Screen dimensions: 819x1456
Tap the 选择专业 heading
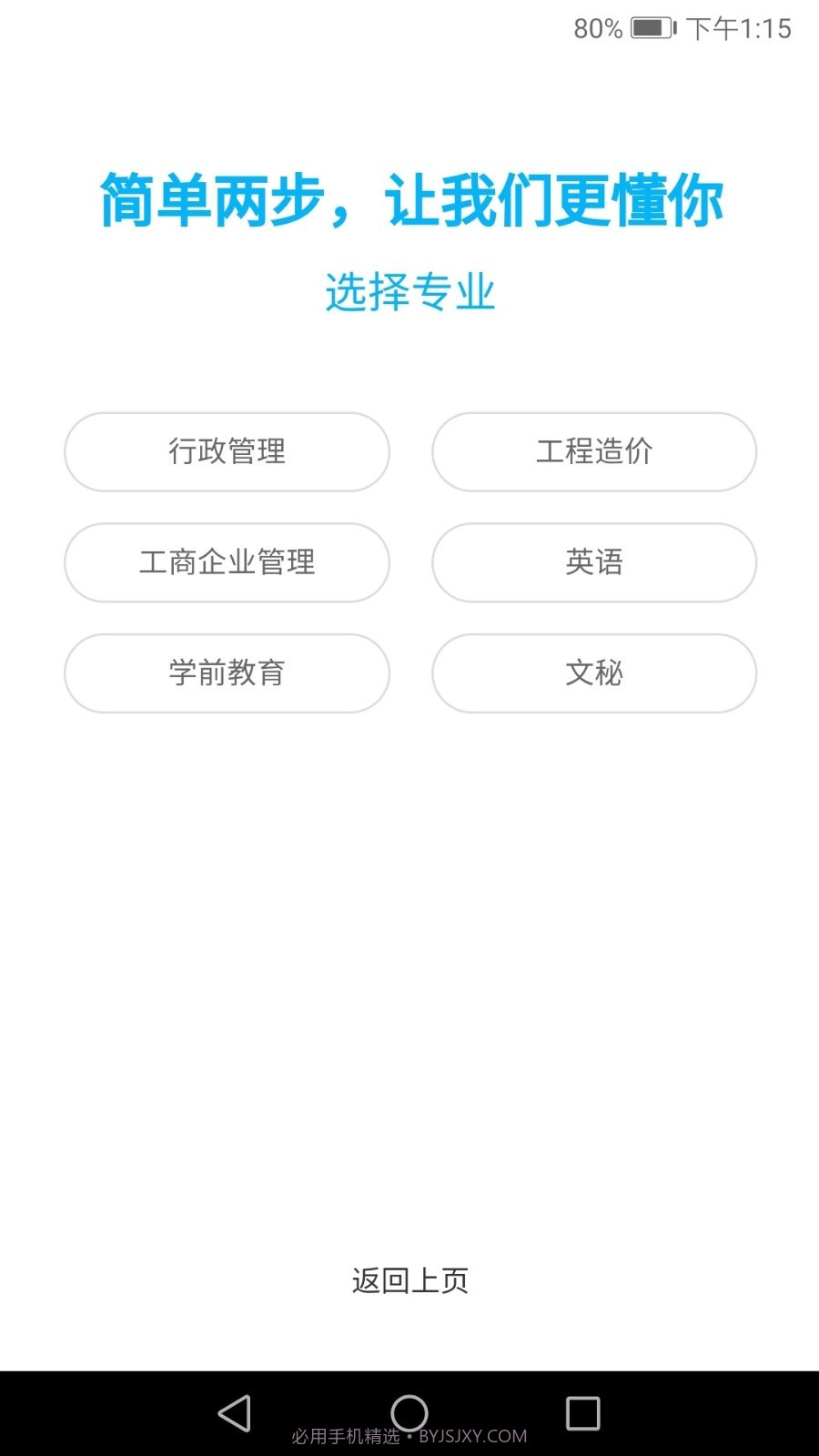tap(409, 293)
